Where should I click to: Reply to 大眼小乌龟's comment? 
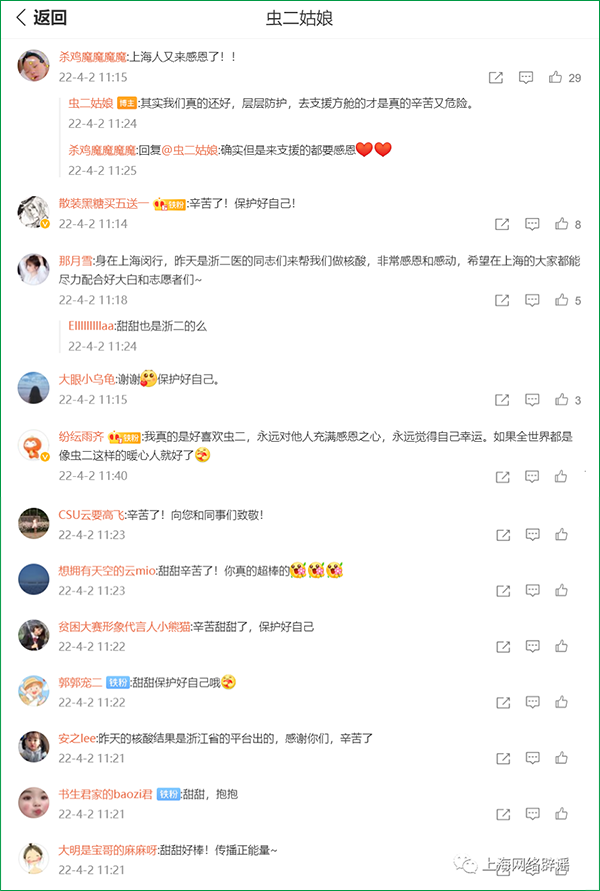(x=532, y=400)
